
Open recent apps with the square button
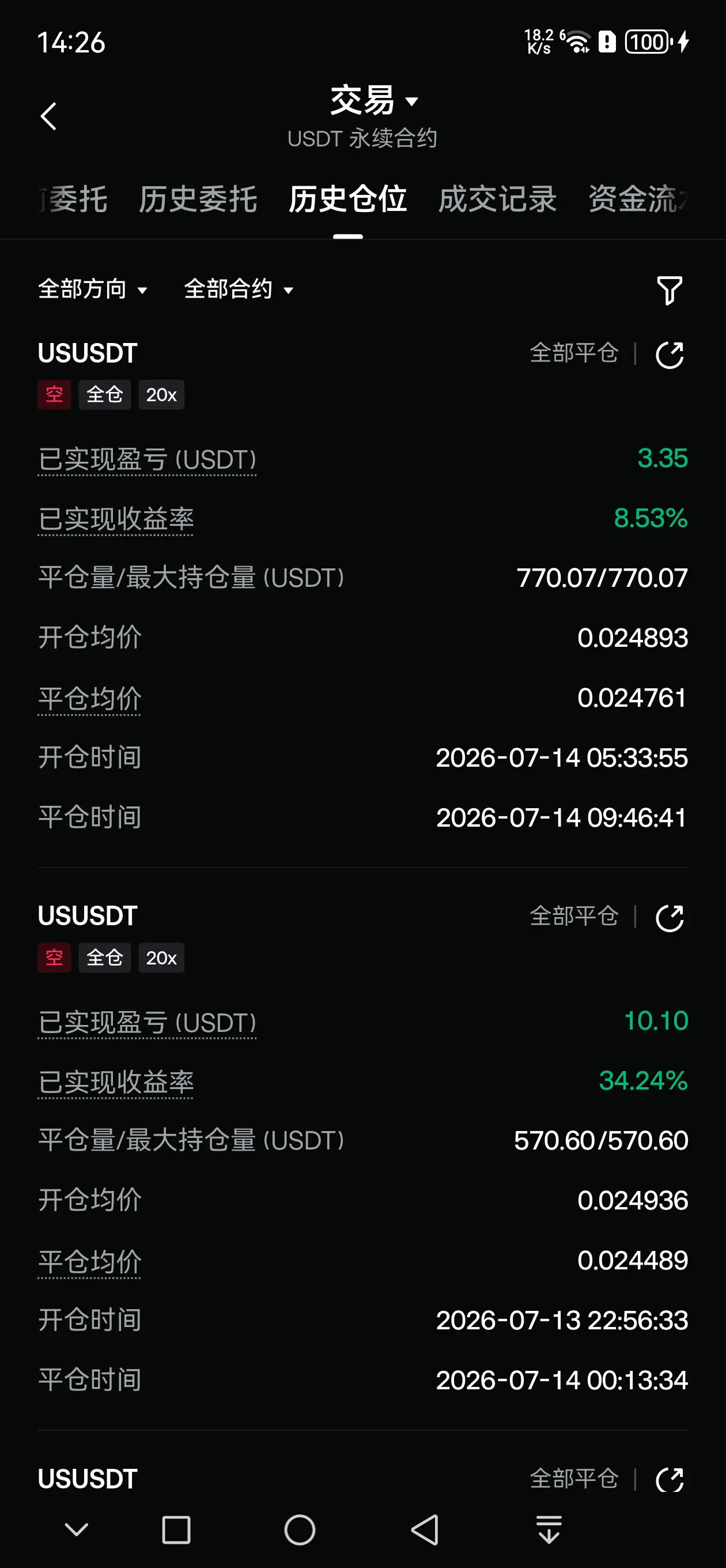point(176,1529)
